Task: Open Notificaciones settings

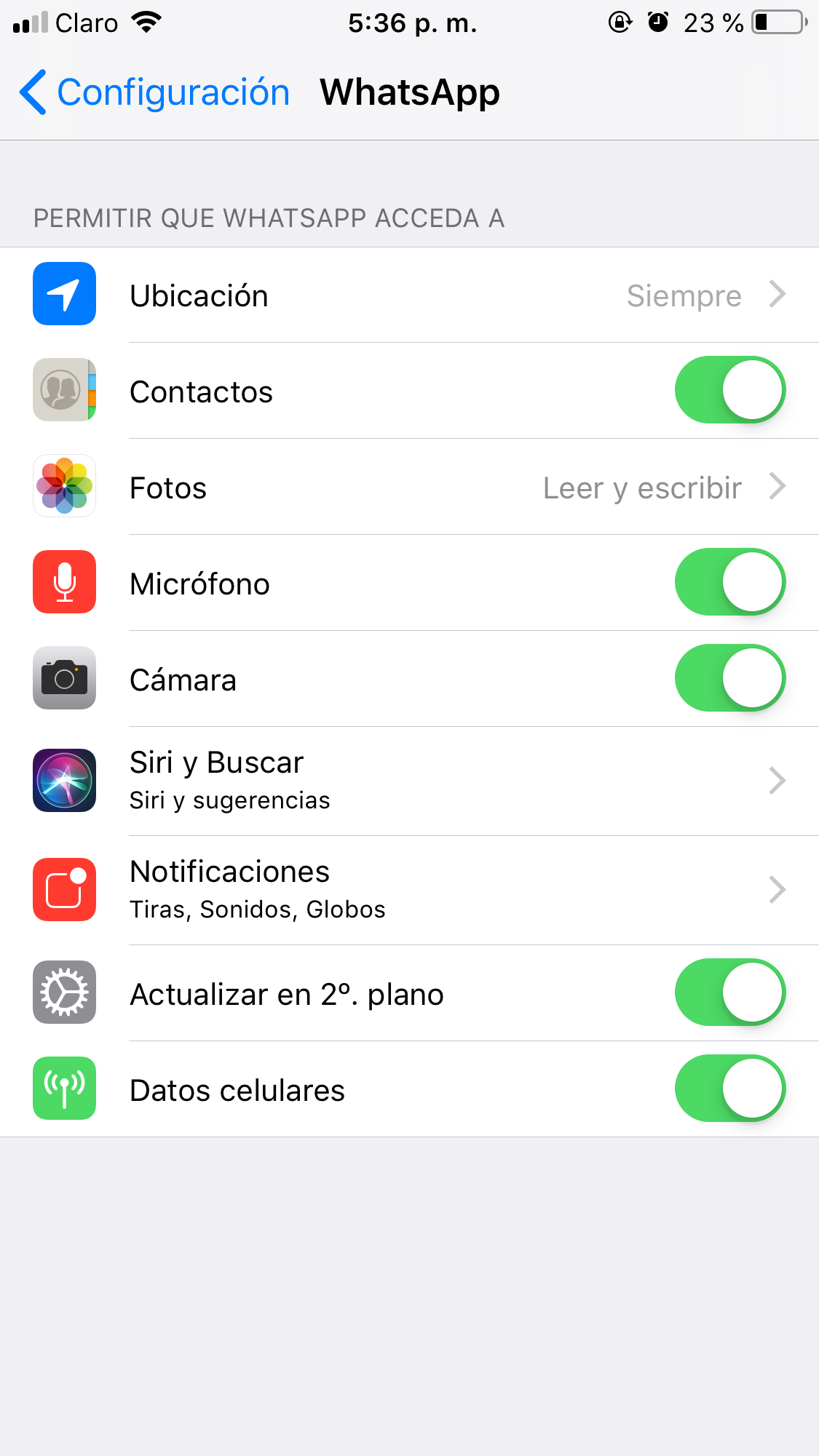Action: click(409, 889)
